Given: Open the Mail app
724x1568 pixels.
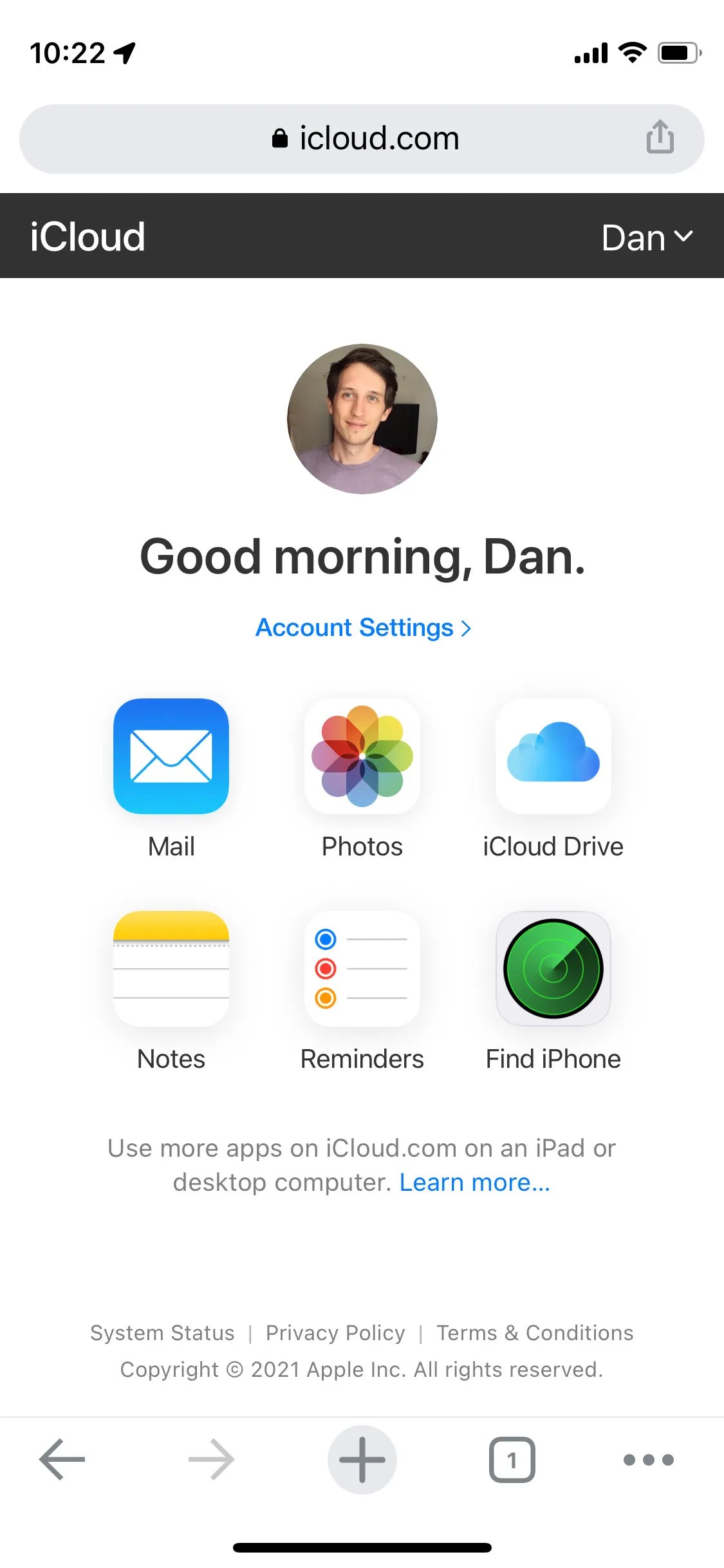Looking at the screenshot, I should (171, 756).
